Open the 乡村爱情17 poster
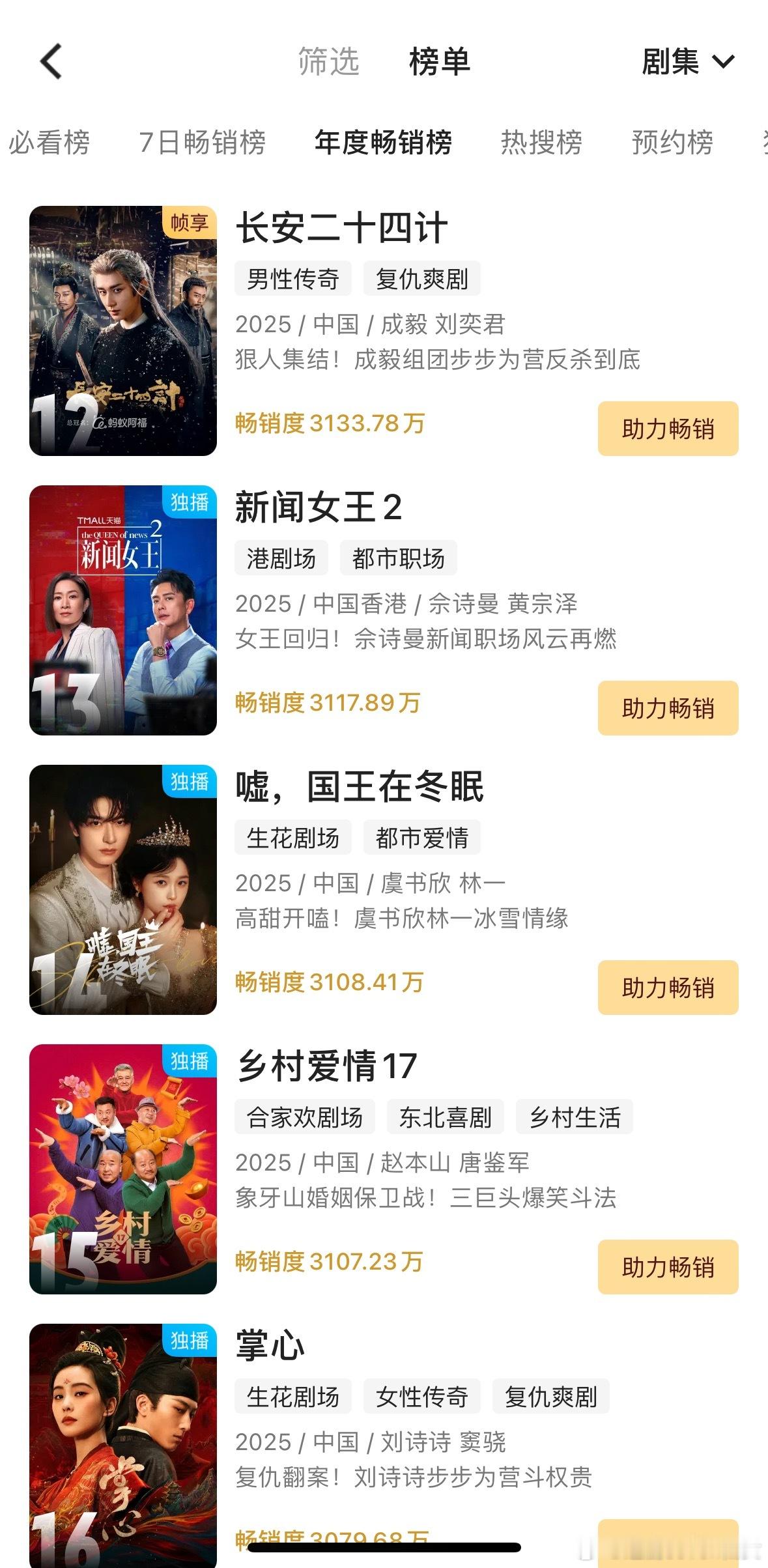 (123, 1169)
